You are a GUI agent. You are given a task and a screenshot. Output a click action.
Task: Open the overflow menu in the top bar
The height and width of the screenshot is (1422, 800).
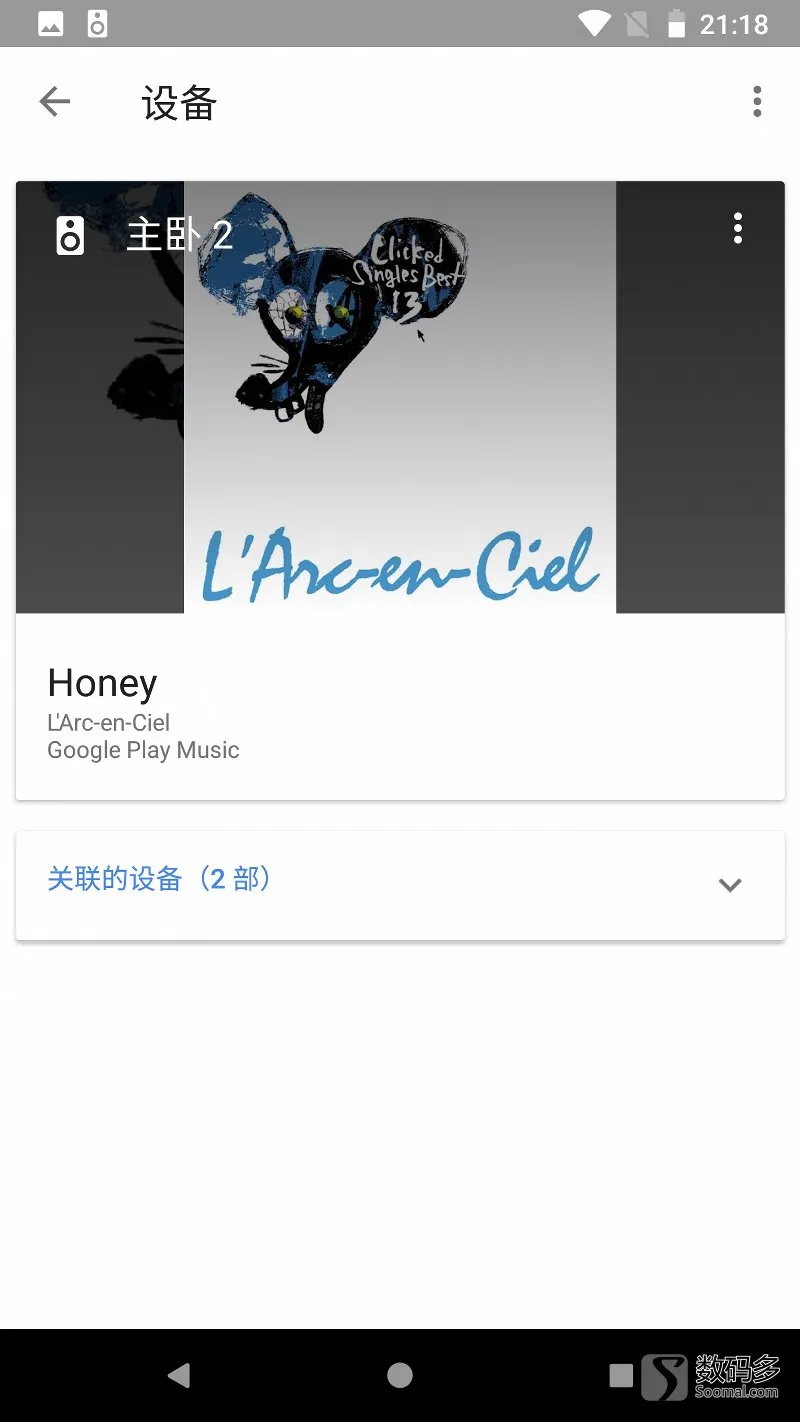point(757,101)
